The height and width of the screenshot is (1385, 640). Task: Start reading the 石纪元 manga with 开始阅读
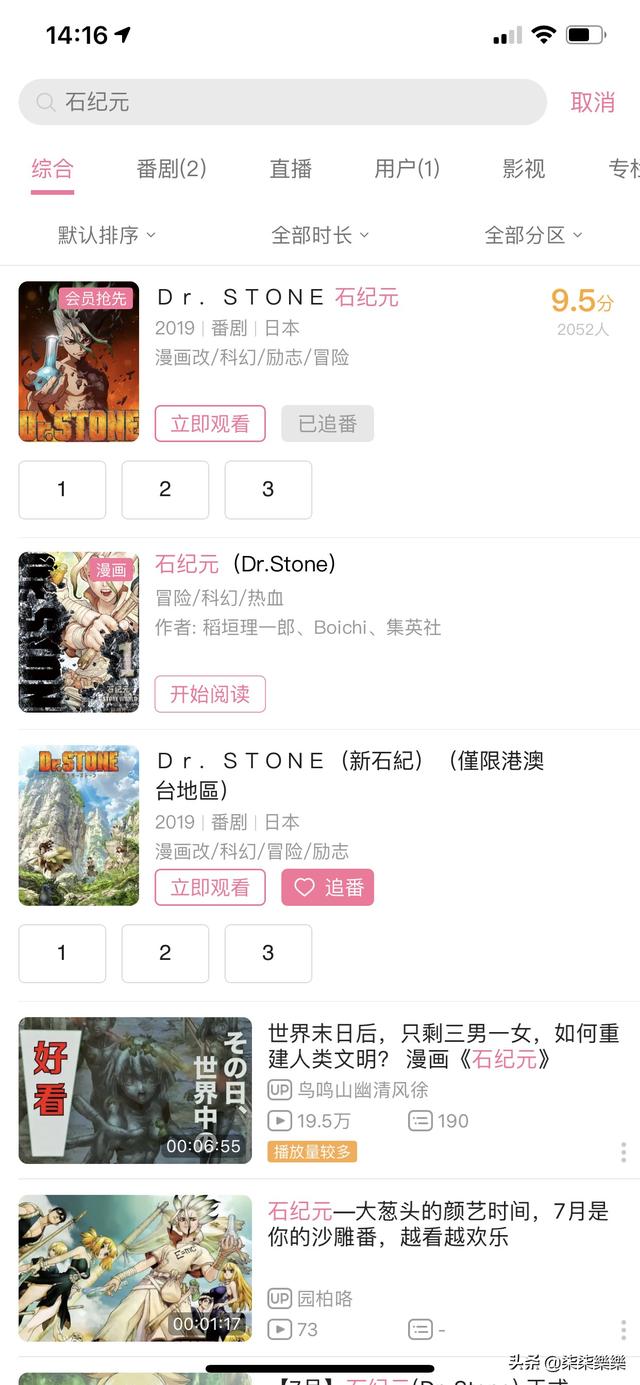210,694
